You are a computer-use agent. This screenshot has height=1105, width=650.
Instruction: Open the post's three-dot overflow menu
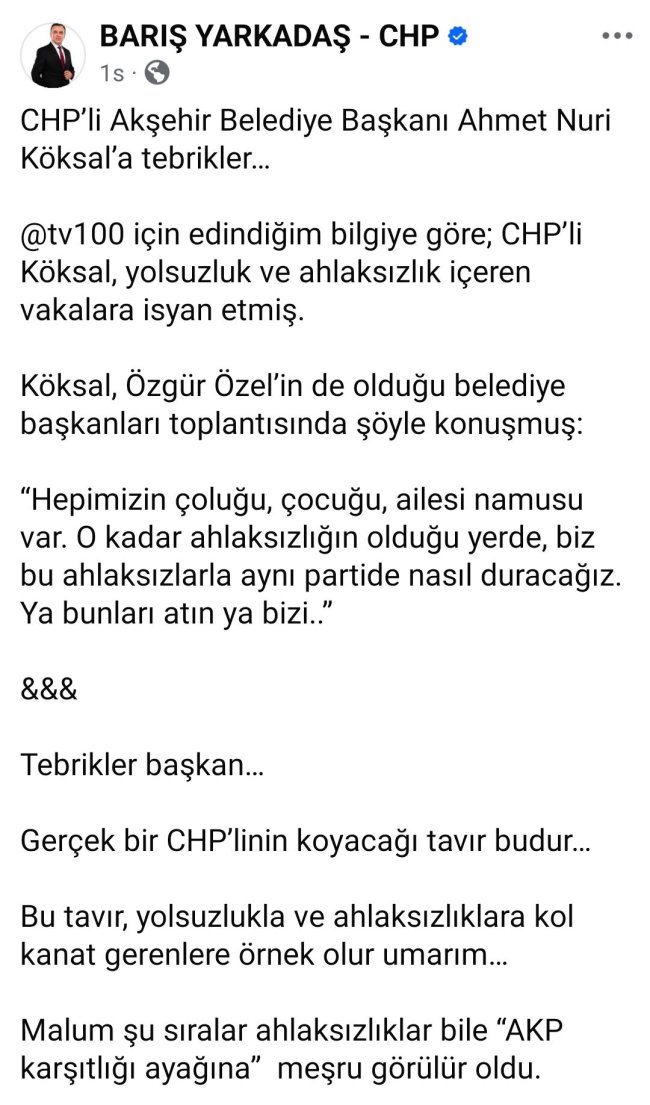click(616, 36)
